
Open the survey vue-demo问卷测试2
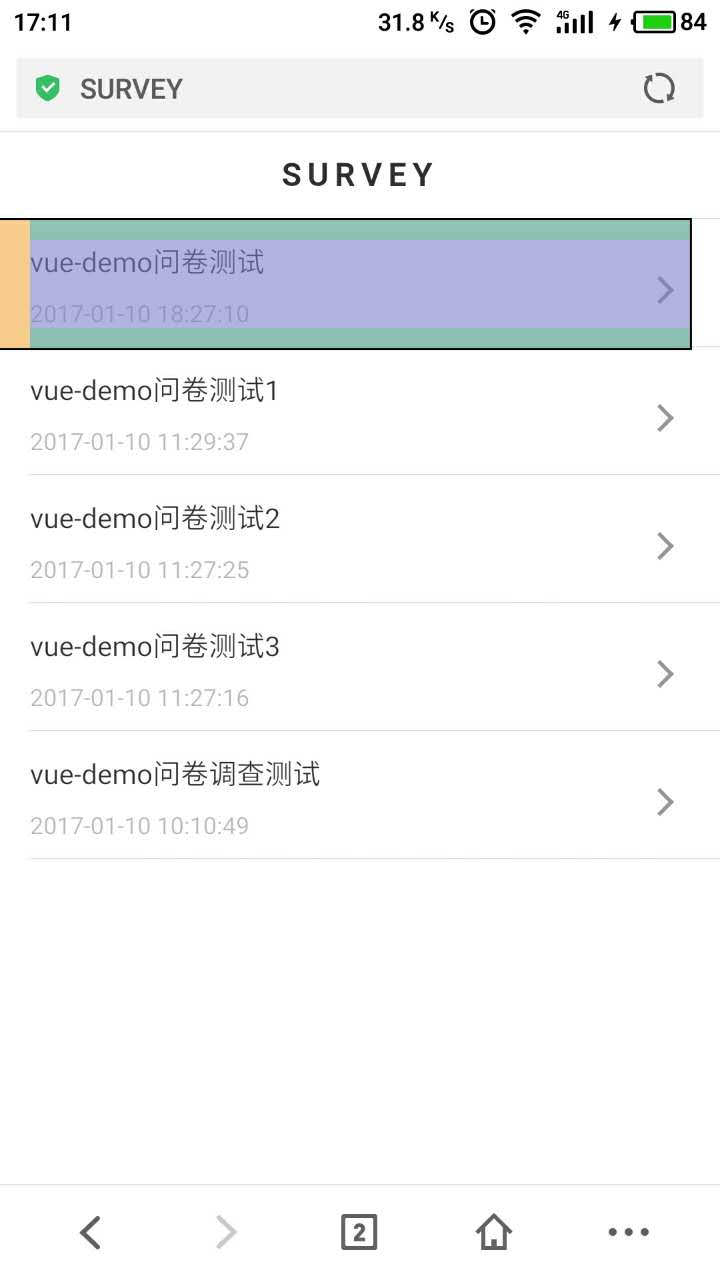coord(360,539)
